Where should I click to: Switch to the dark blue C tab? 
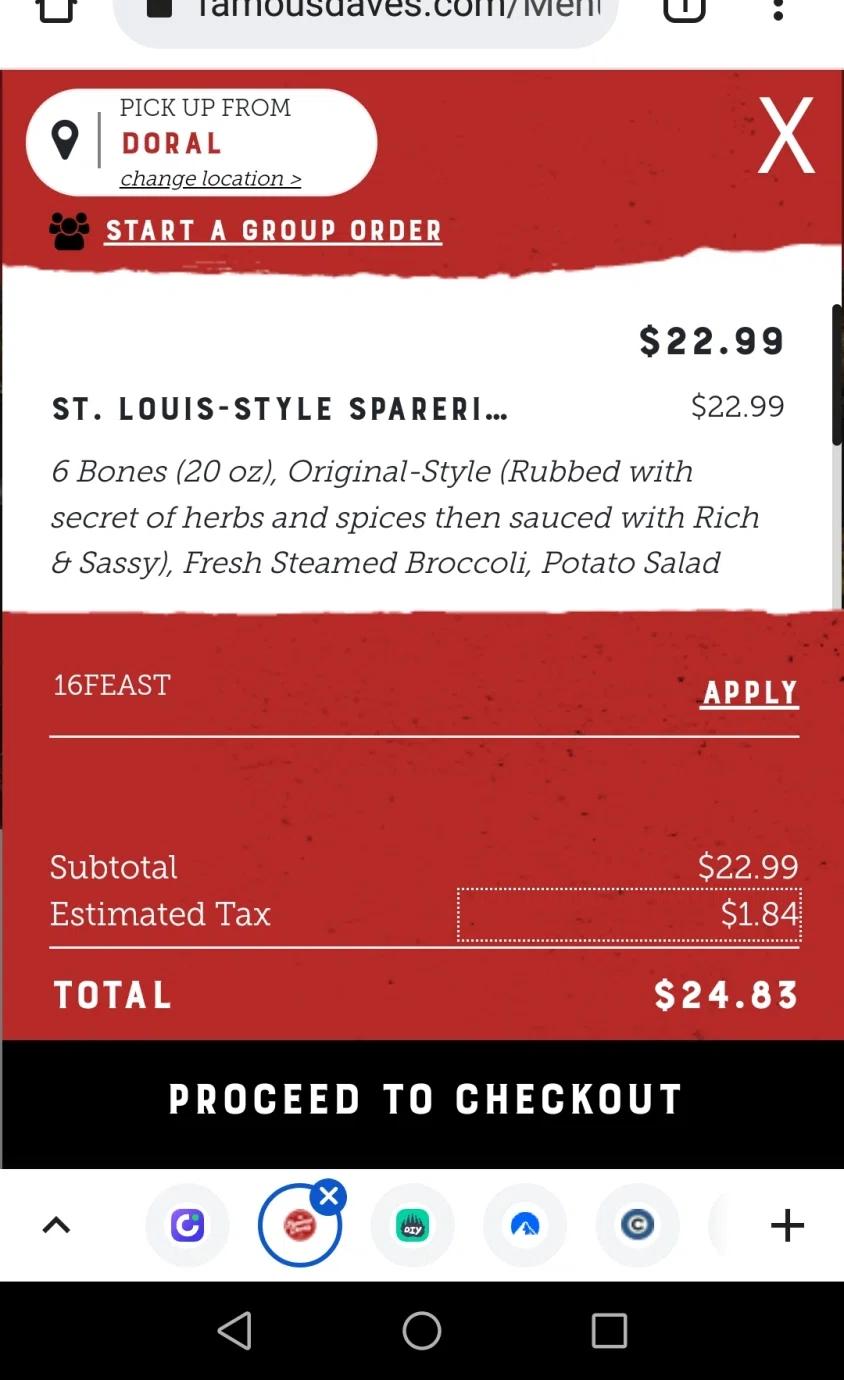[x=637, y=1226]
